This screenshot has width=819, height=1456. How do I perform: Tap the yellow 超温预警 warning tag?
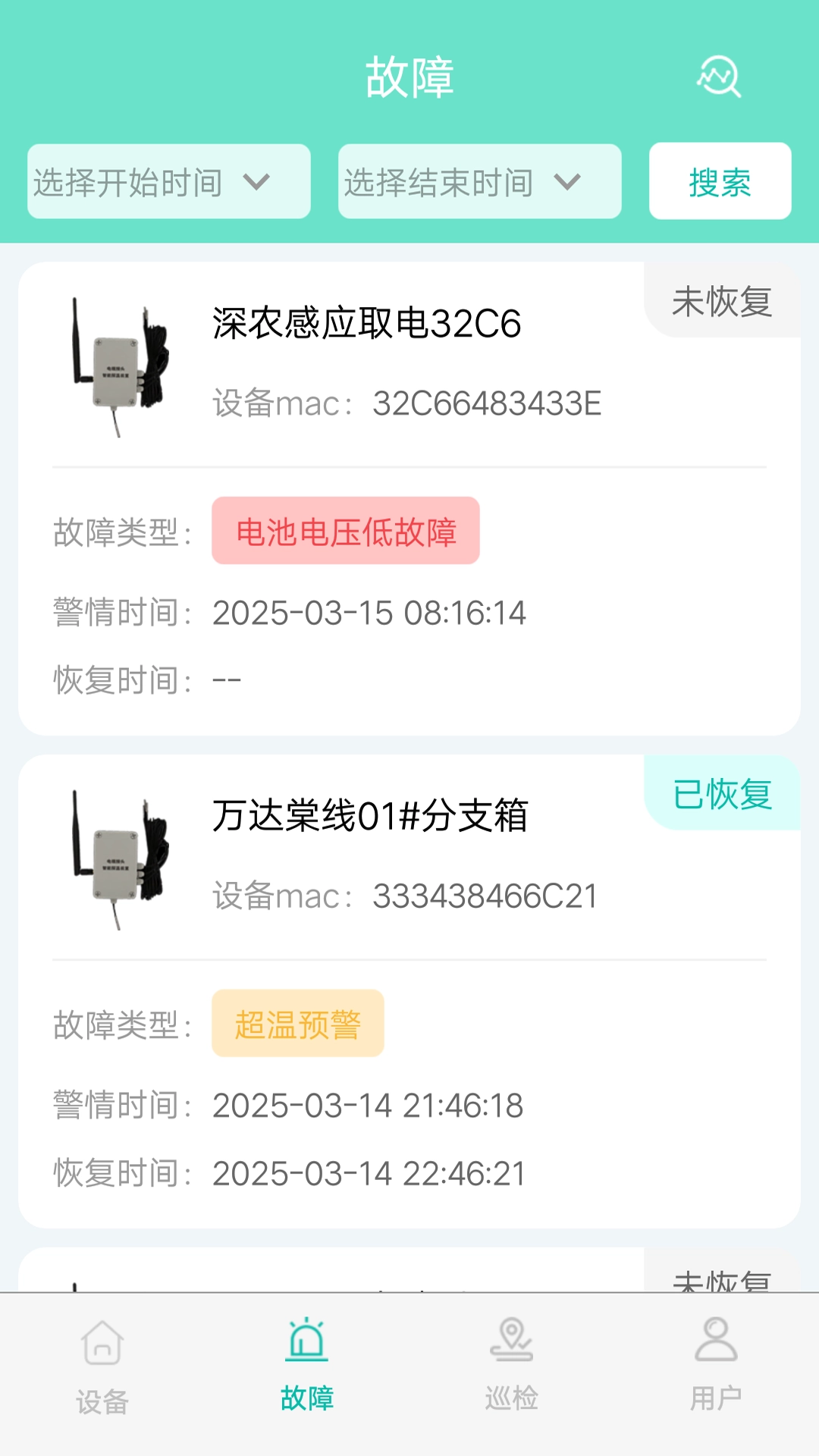point(297,1022)
